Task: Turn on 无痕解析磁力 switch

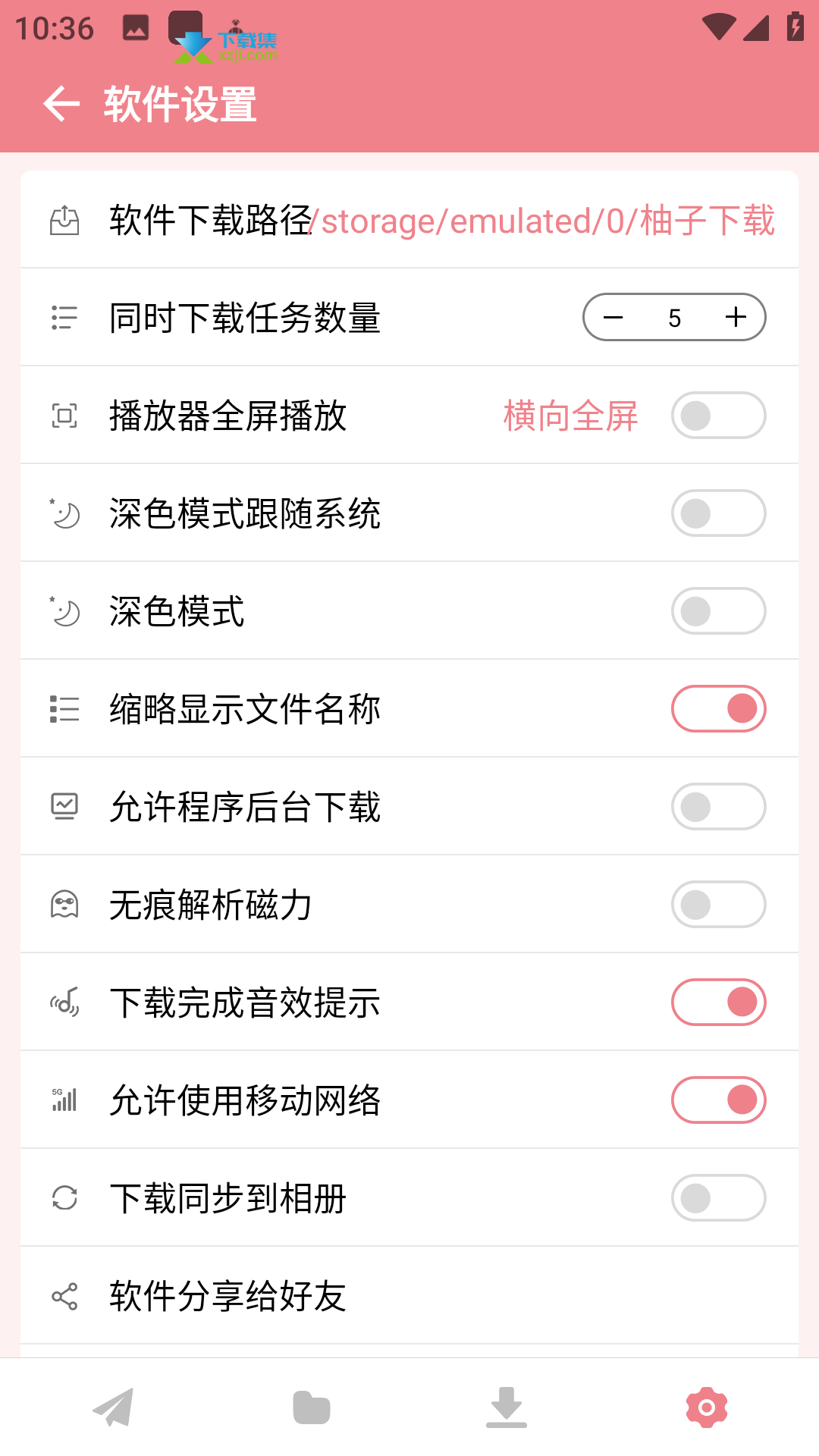Action: pyautogui.click(x=718, y=905)
